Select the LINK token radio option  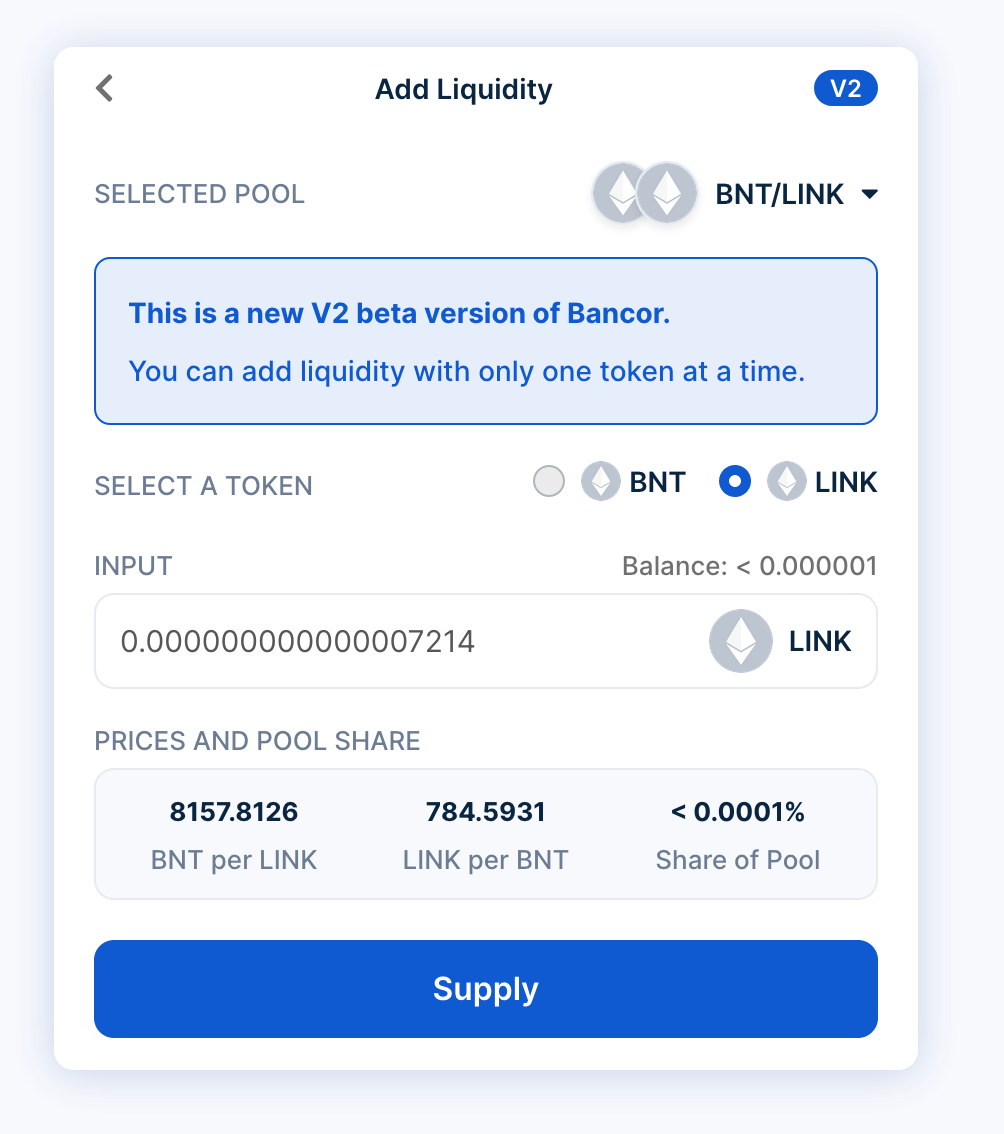tap(735, 482)
